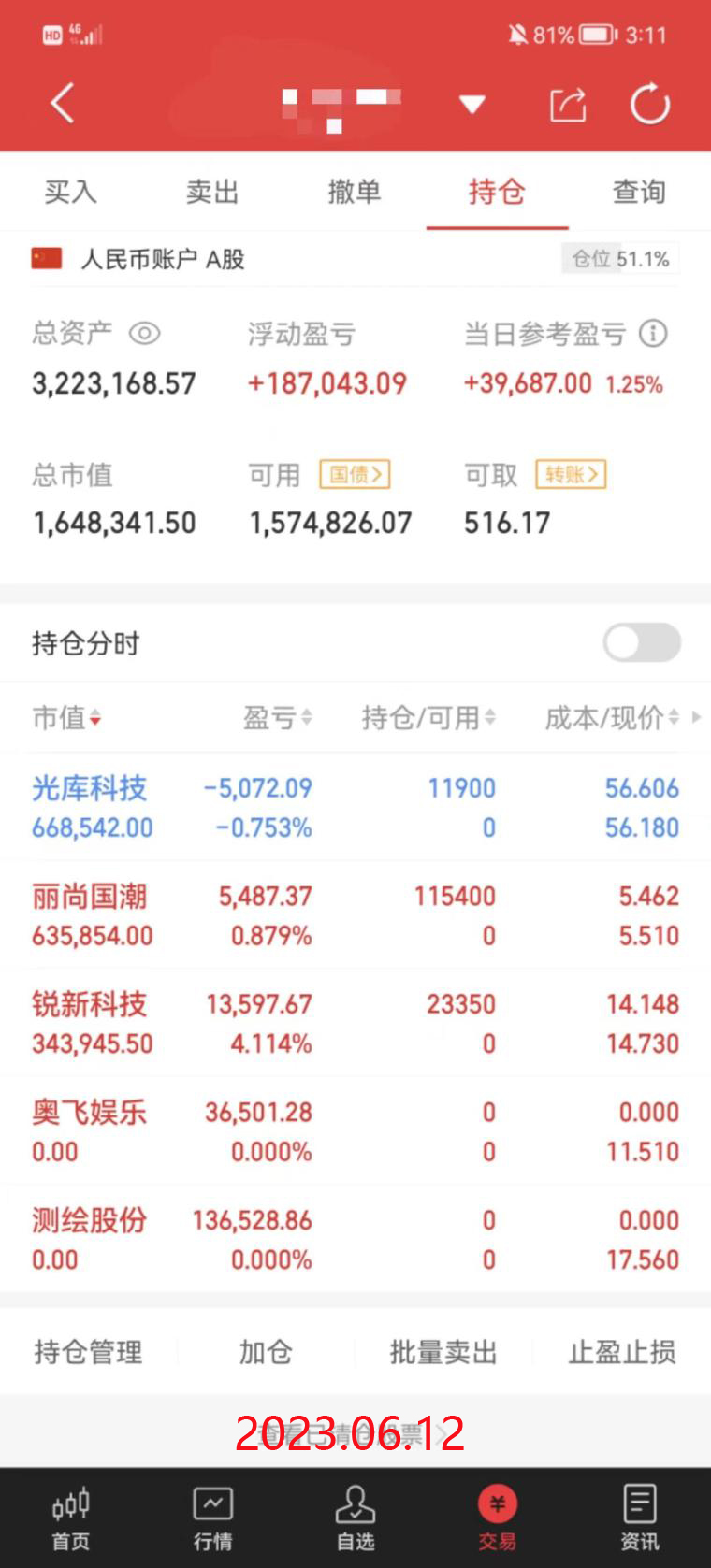Expand the account dropdown arrow
The image size is (711, 1568).
(472, 104)
